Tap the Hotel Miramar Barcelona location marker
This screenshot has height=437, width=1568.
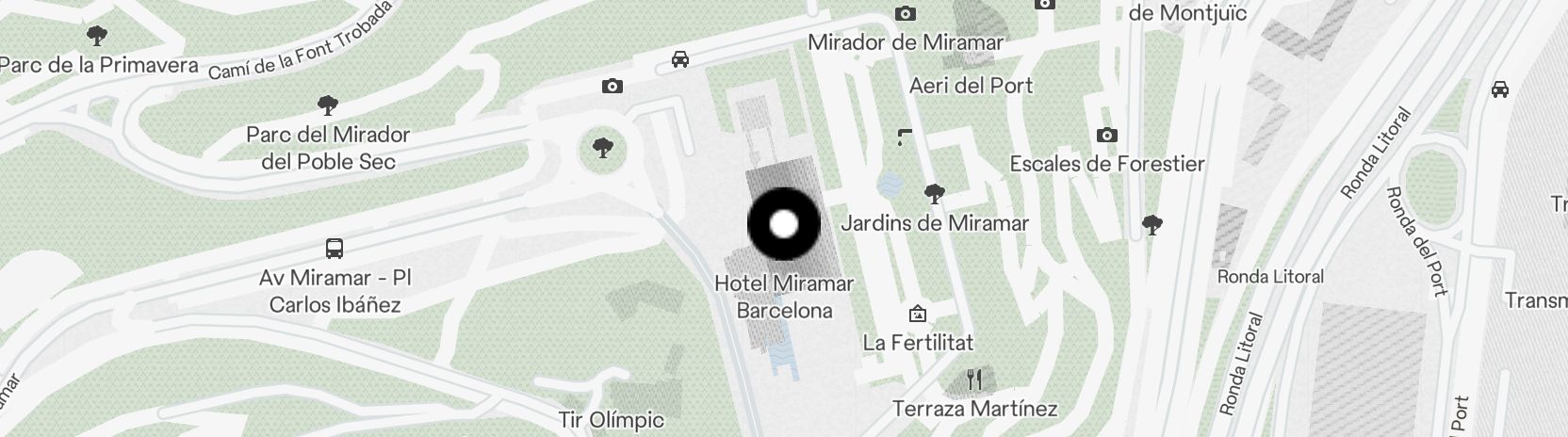click(783, 224)
